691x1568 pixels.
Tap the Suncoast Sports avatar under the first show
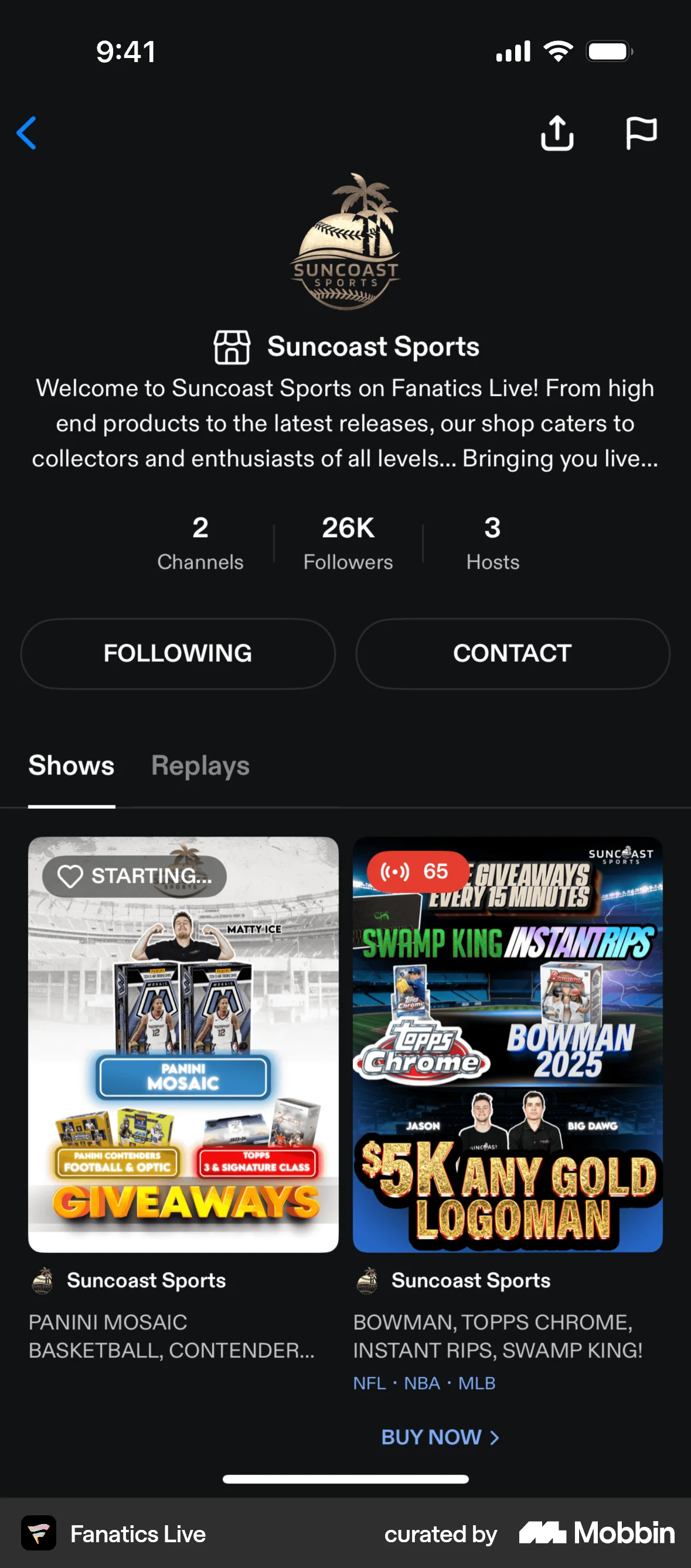coord(43,1280)
